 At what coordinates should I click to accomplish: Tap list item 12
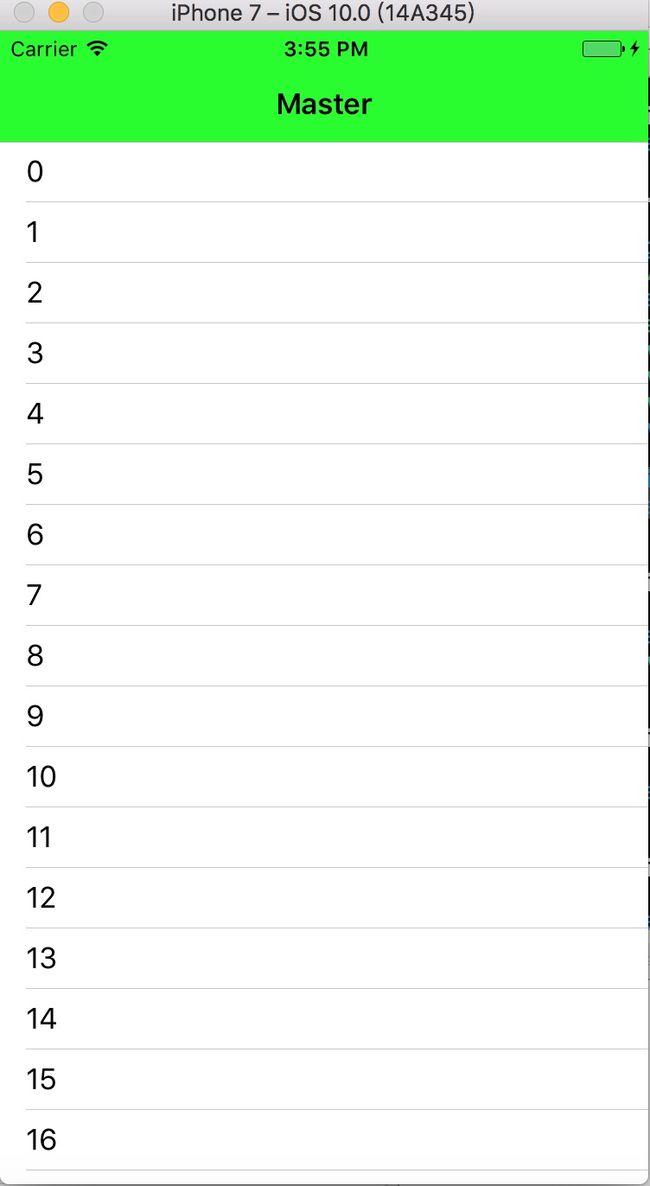pos(324,898)
